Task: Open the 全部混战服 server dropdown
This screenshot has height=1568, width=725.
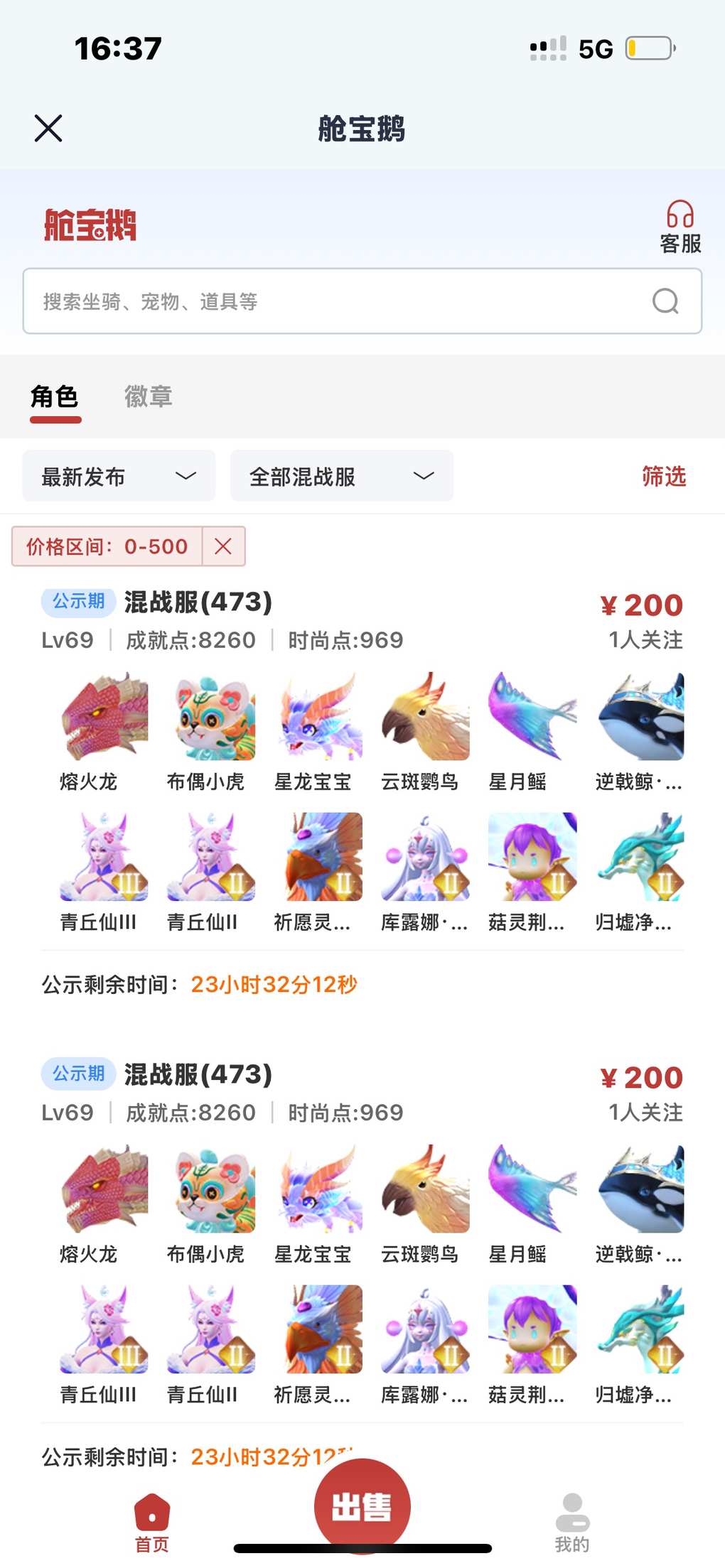Action: tap(341, 476)
